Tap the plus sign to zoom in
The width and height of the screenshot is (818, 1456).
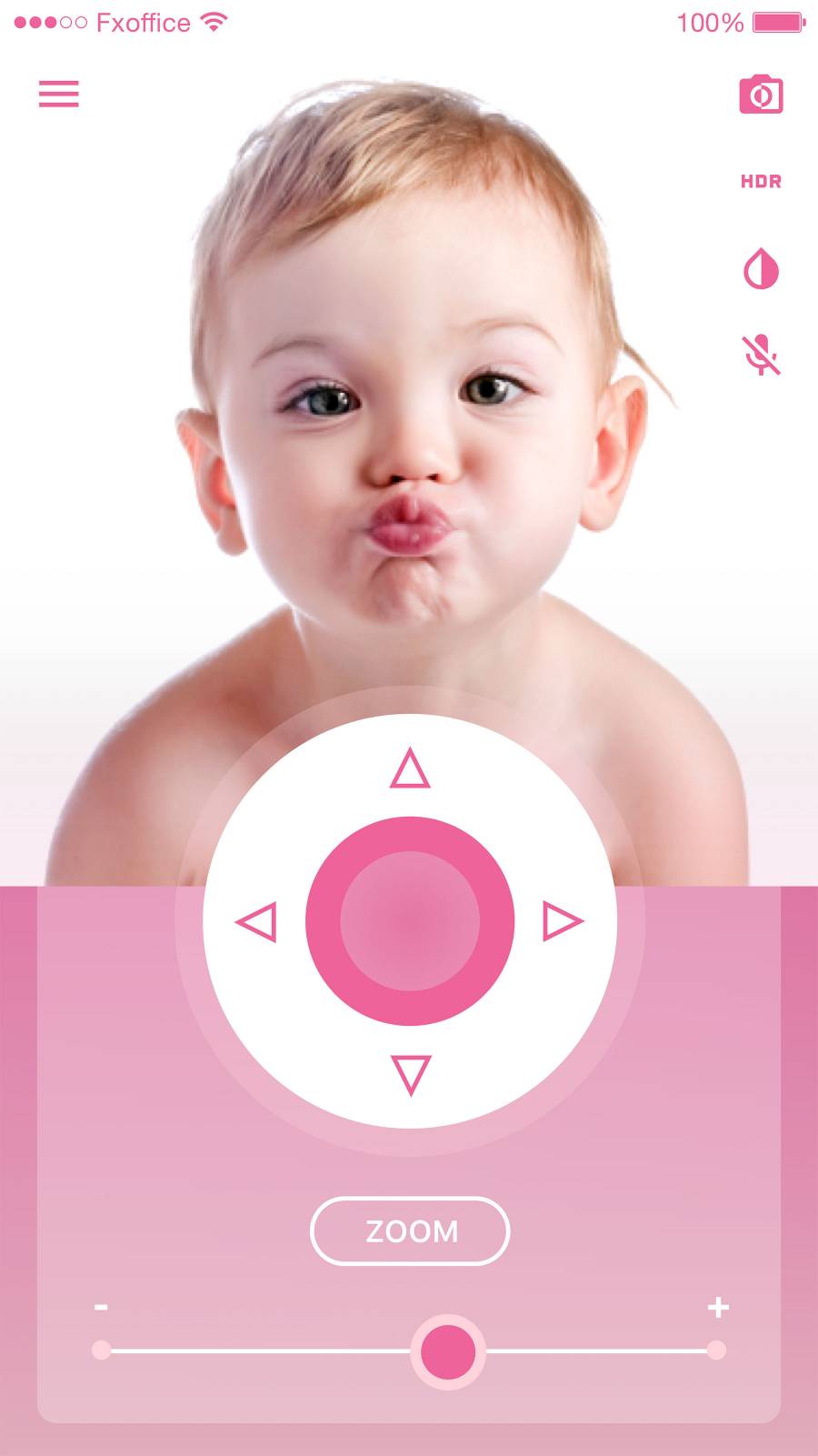click(x=718, y=1308)
